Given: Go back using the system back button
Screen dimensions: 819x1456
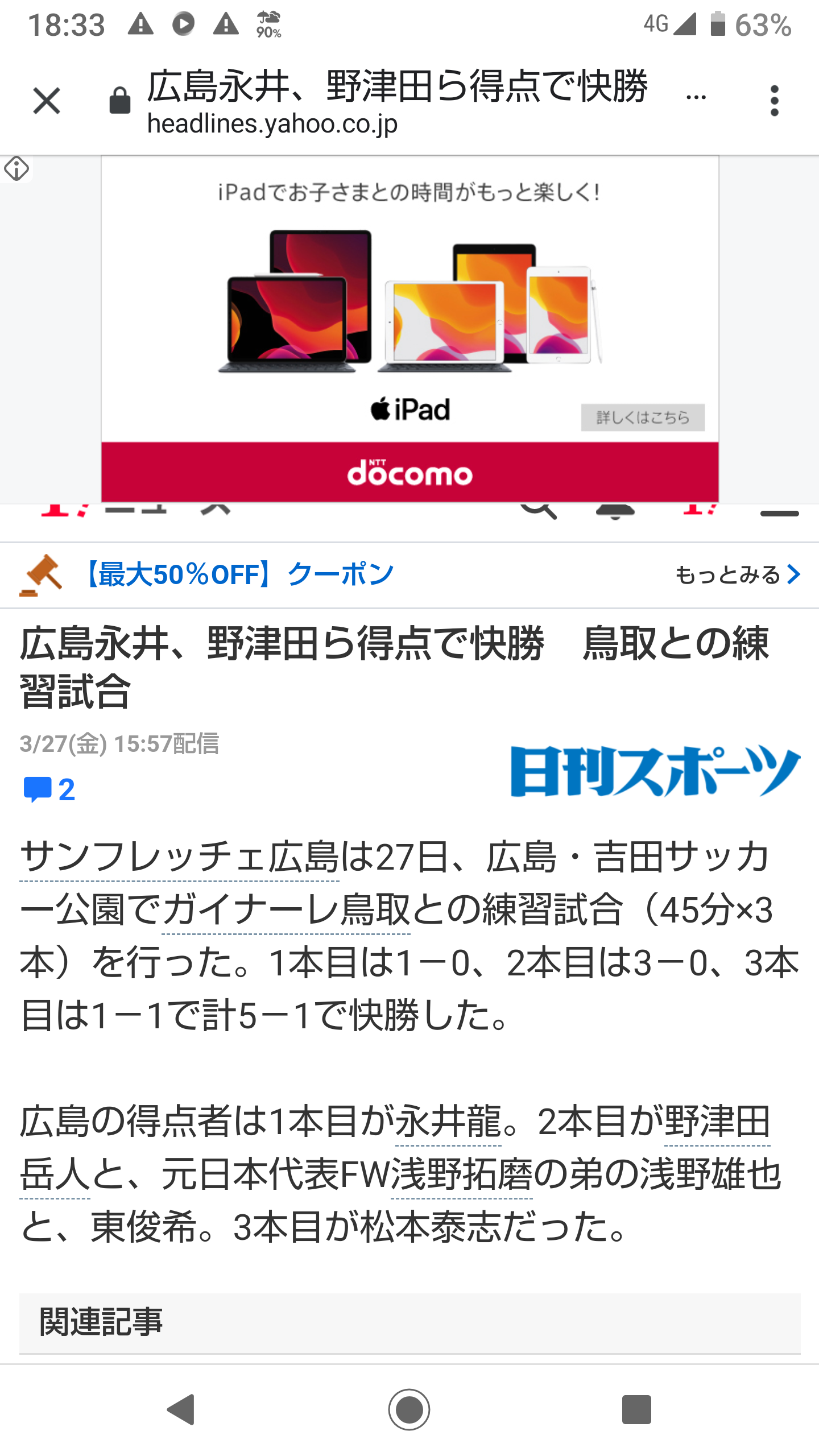Looking at the screenshot, I should 181,1409.
